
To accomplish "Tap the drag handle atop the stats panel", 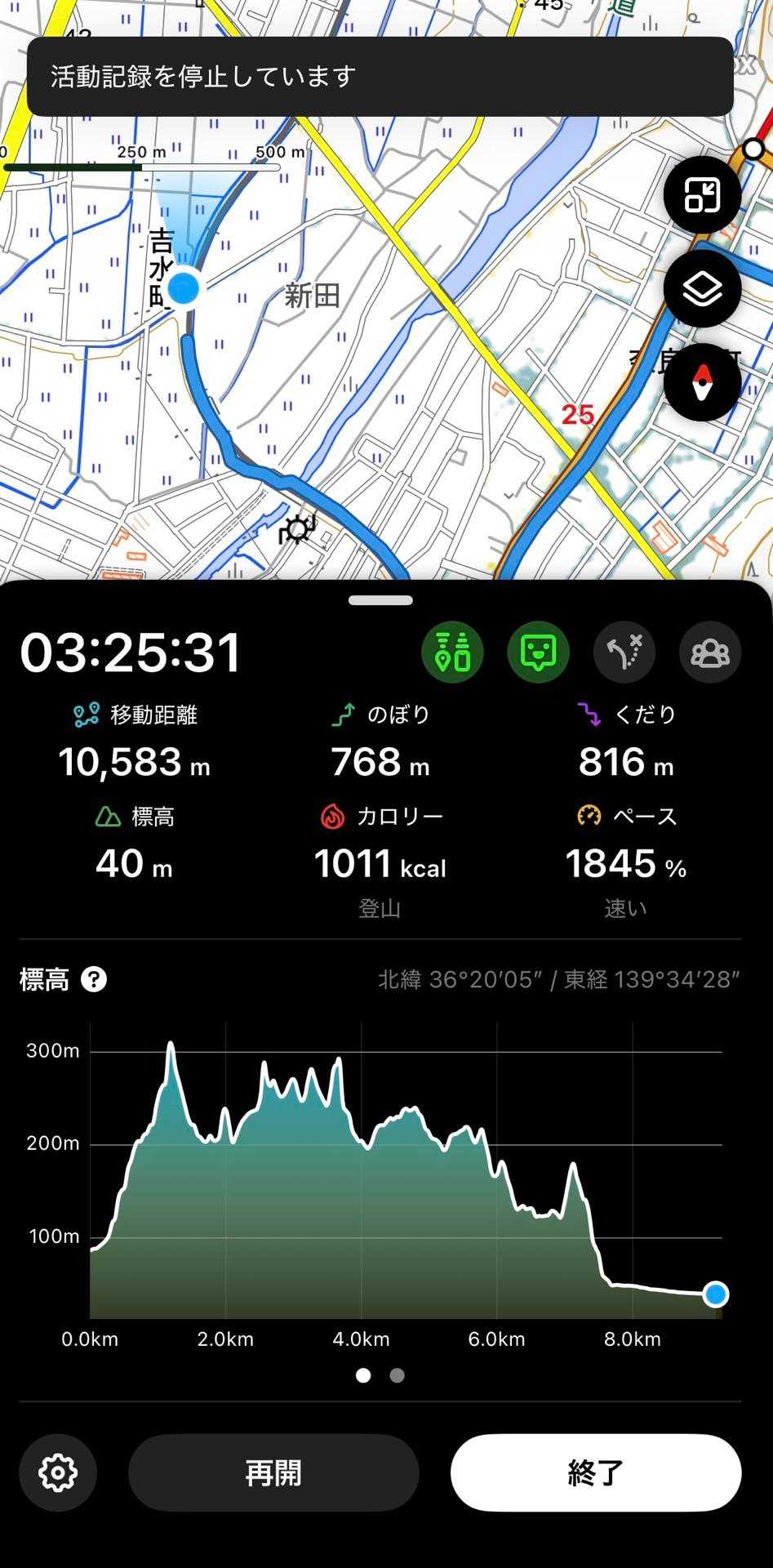I will 380,600.
